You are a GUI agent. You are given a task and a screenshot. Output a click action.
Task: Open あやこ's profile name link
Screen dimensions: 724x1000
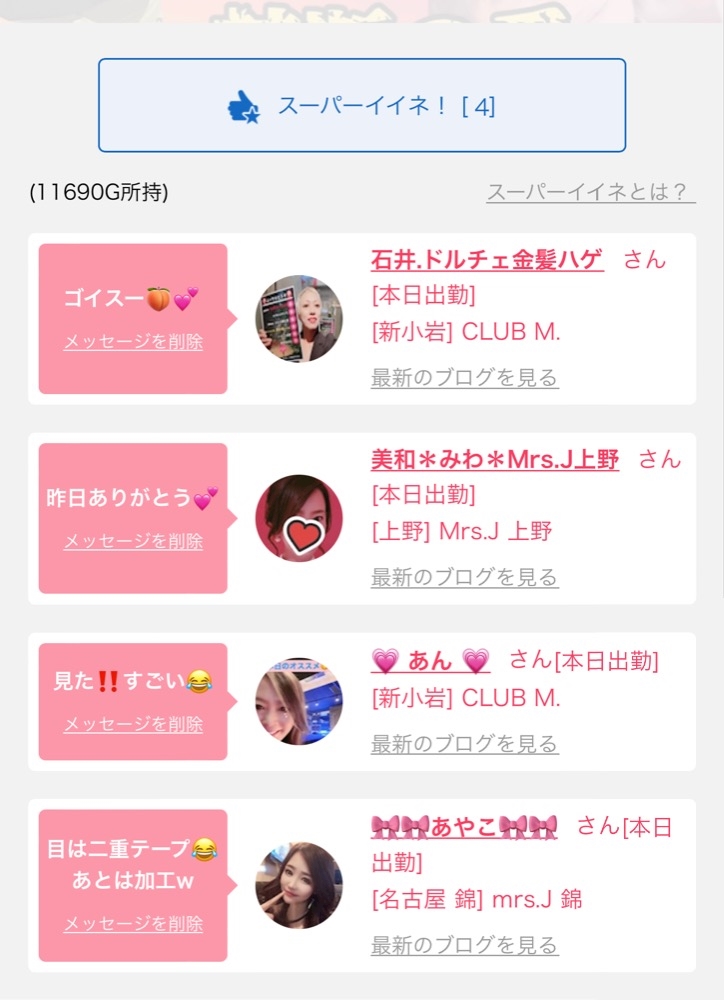click(x=464, y=826)
